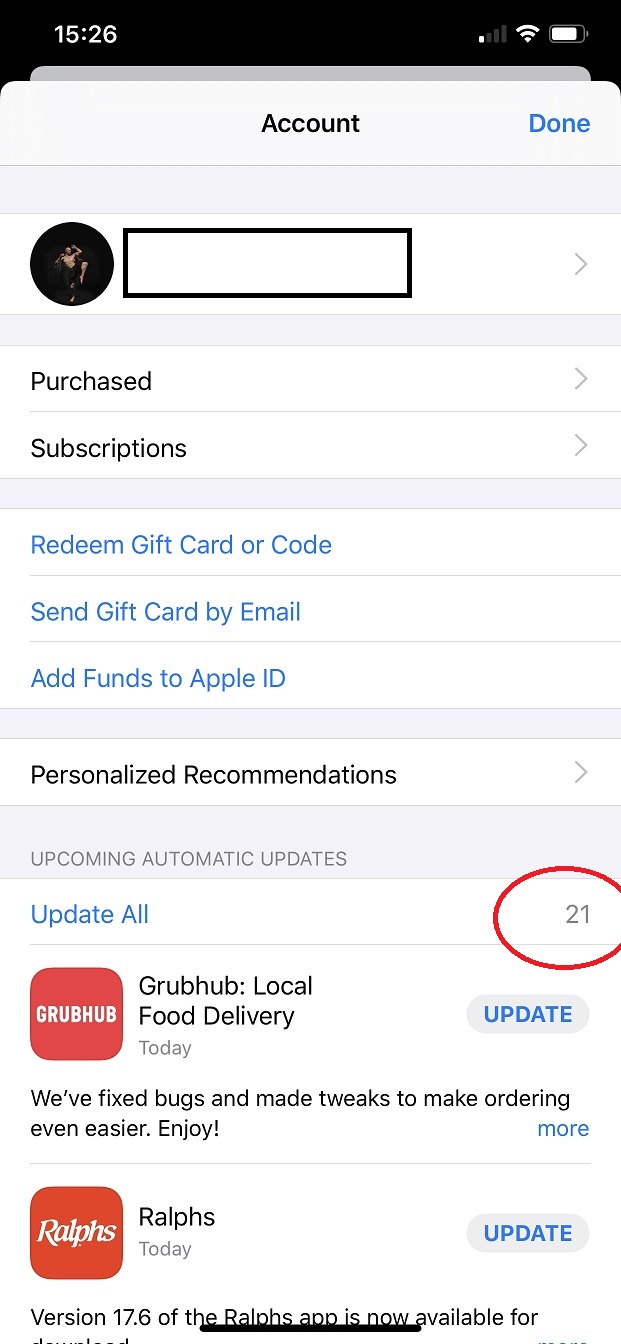Screen dimensions: 621x1344
Task: Open the Purchased list
Action: [310, 381]
